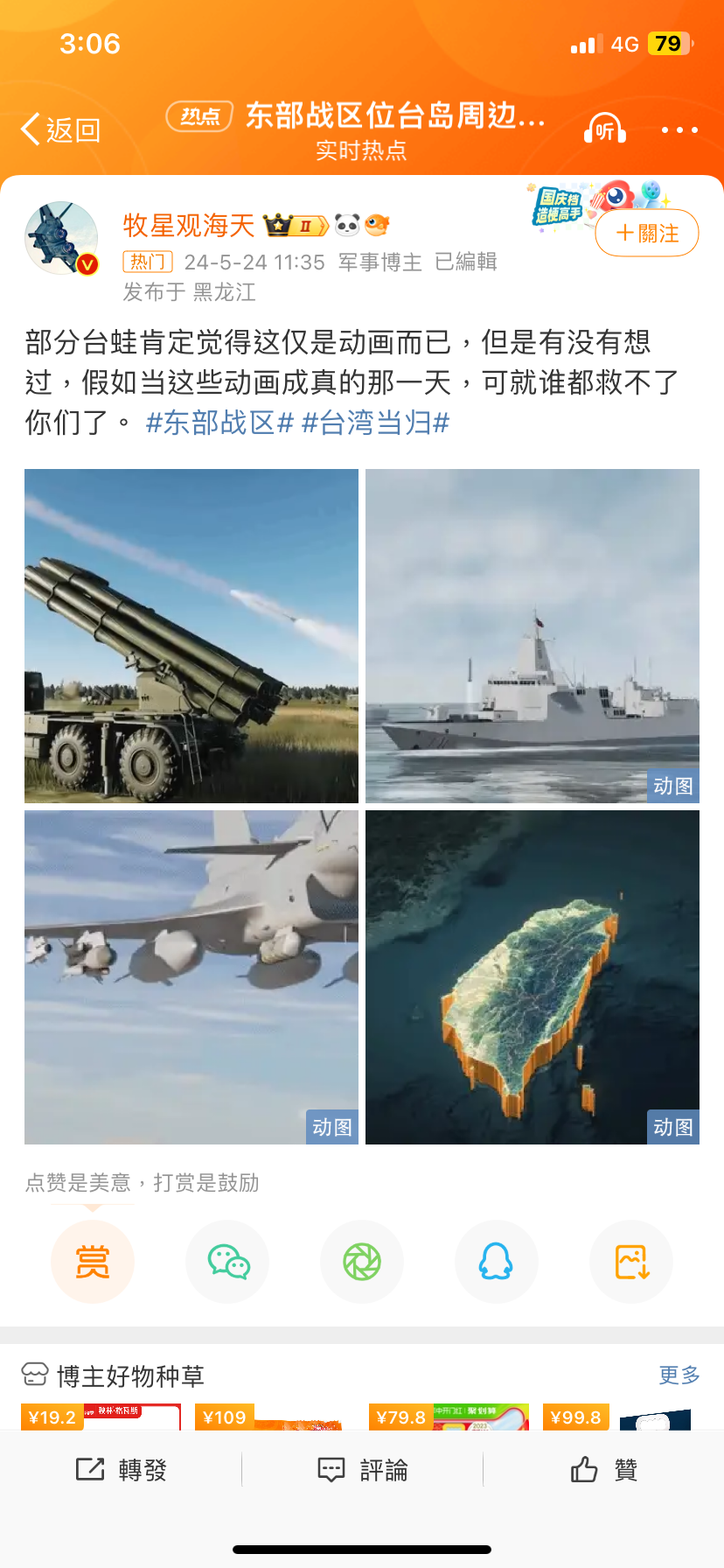Go back with the 返回 button

[x=60, y=129]
